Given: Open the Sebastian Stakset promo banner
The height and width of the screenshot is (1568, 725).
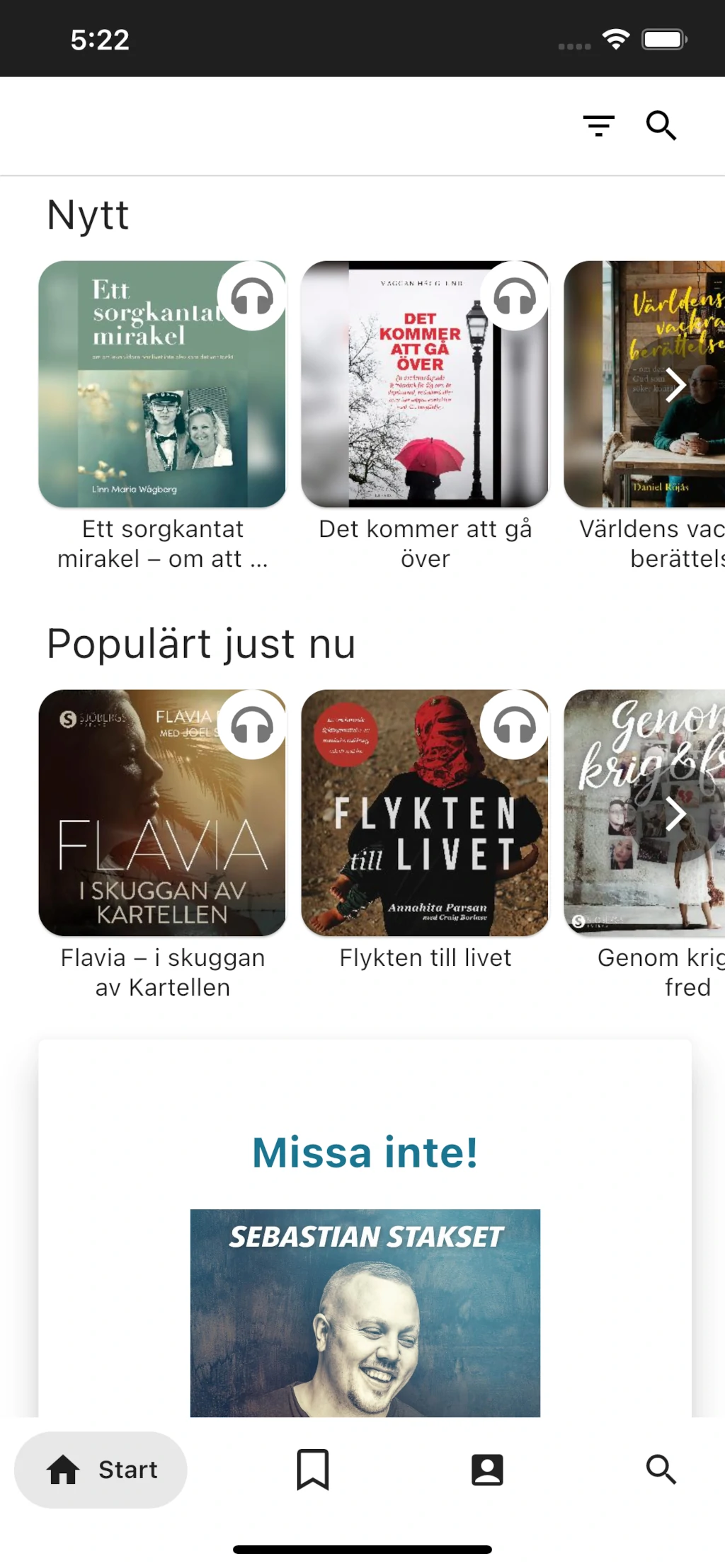Looking at the screenshot, I should point(365,1313).
